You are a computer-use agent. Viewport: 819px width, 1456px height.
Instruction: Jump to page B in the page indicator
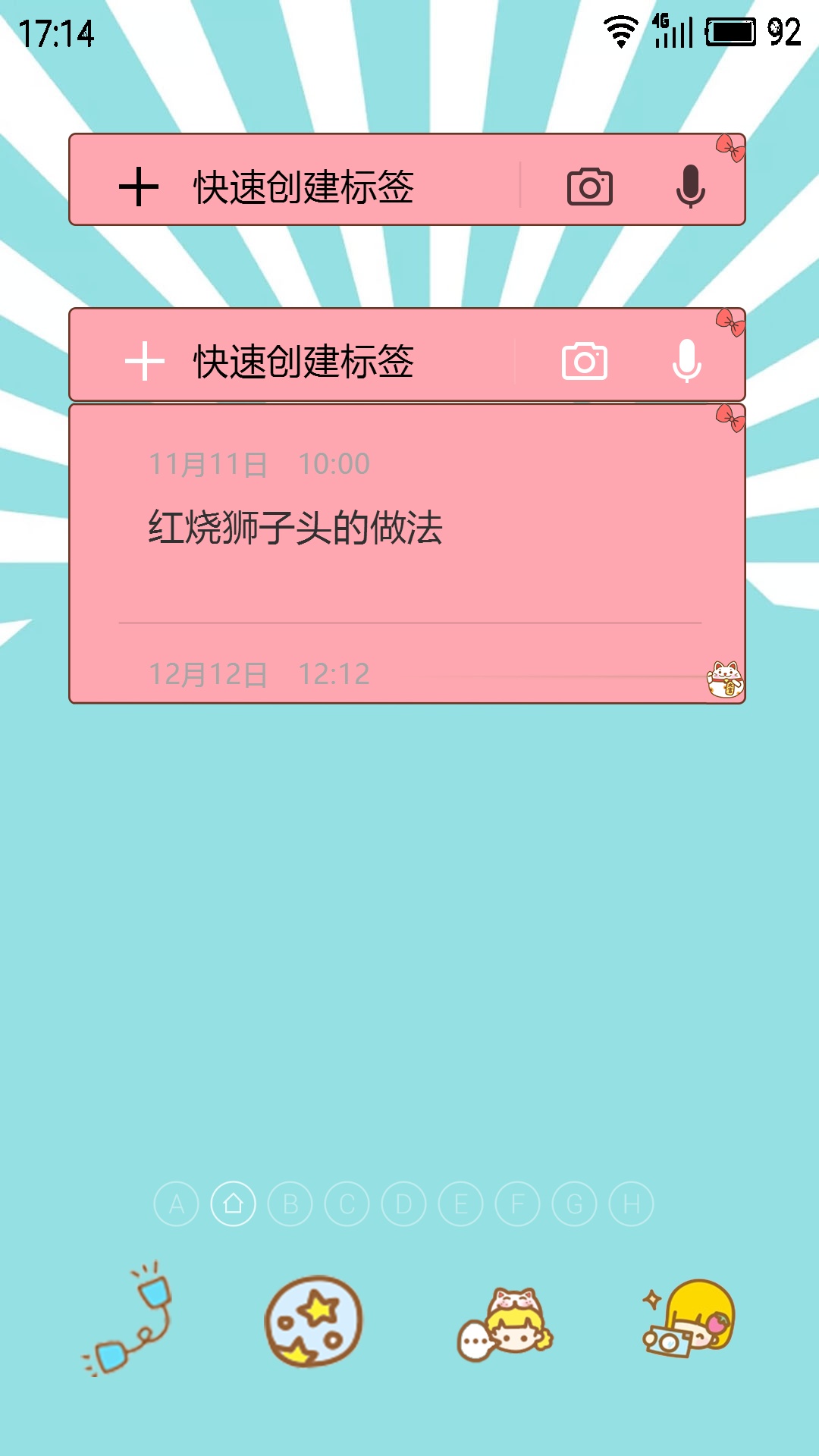[290, 1204]
